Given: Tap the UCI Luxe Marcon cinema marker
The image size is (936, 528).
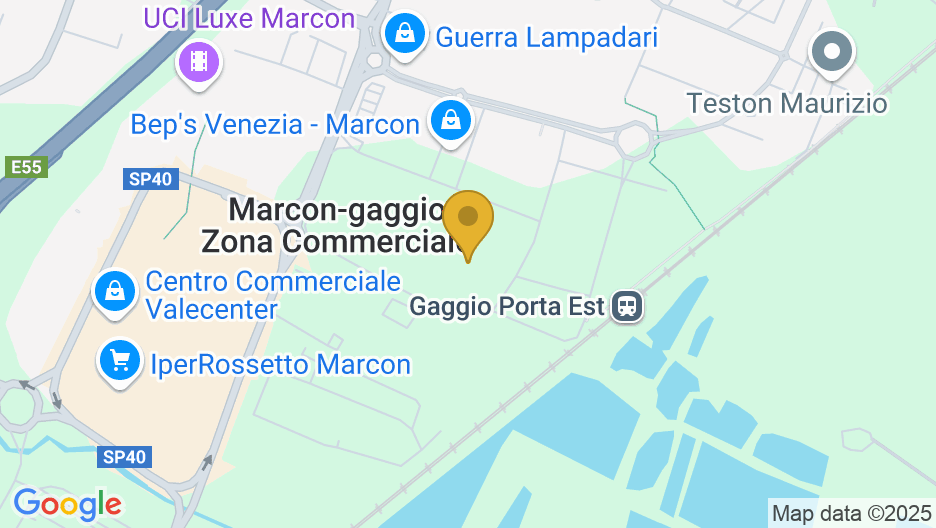Looking at the screenshot, I should click(x=200, y=62).
